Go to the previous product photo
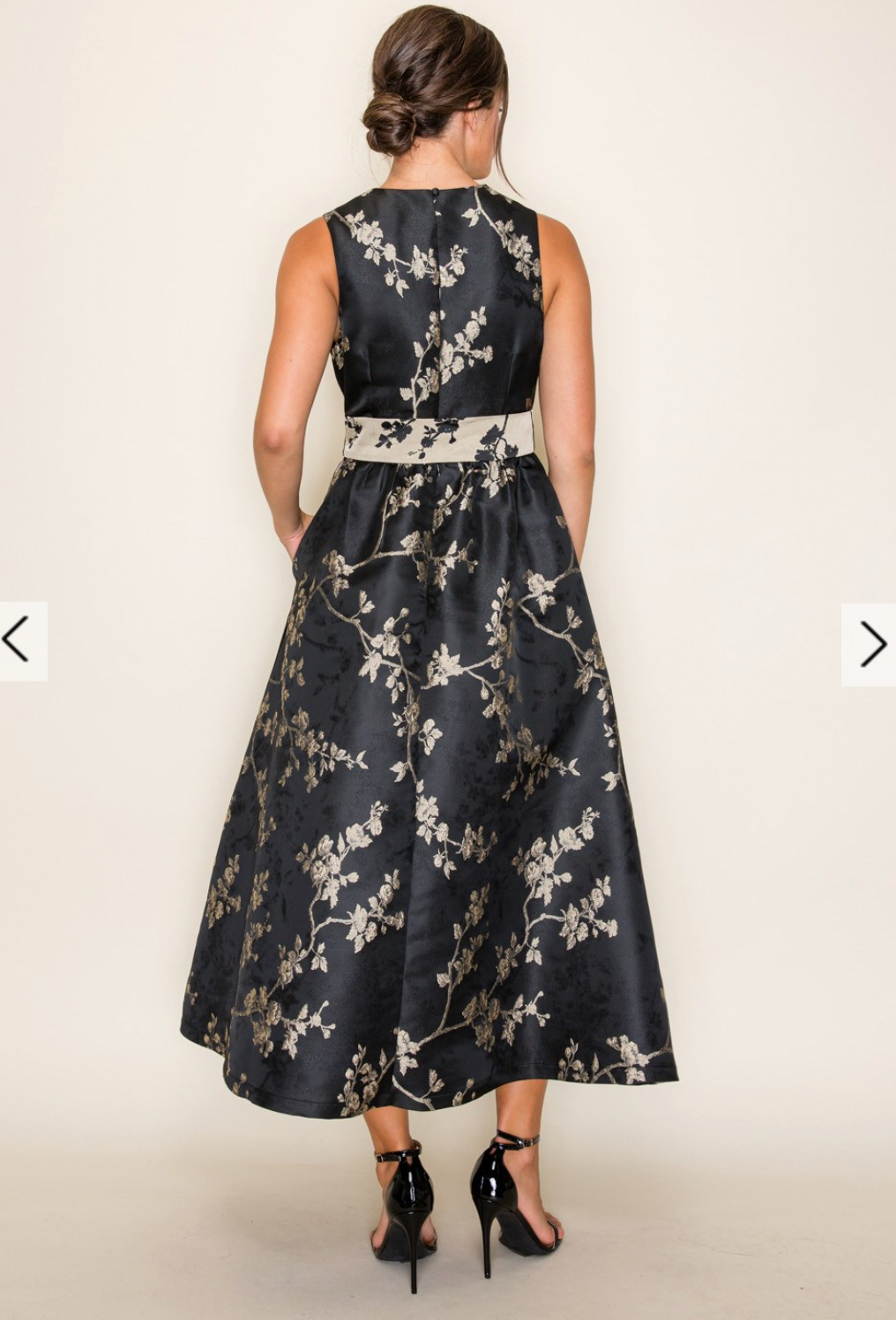The width and height of the screenshot is (896, 1320). 19,641
